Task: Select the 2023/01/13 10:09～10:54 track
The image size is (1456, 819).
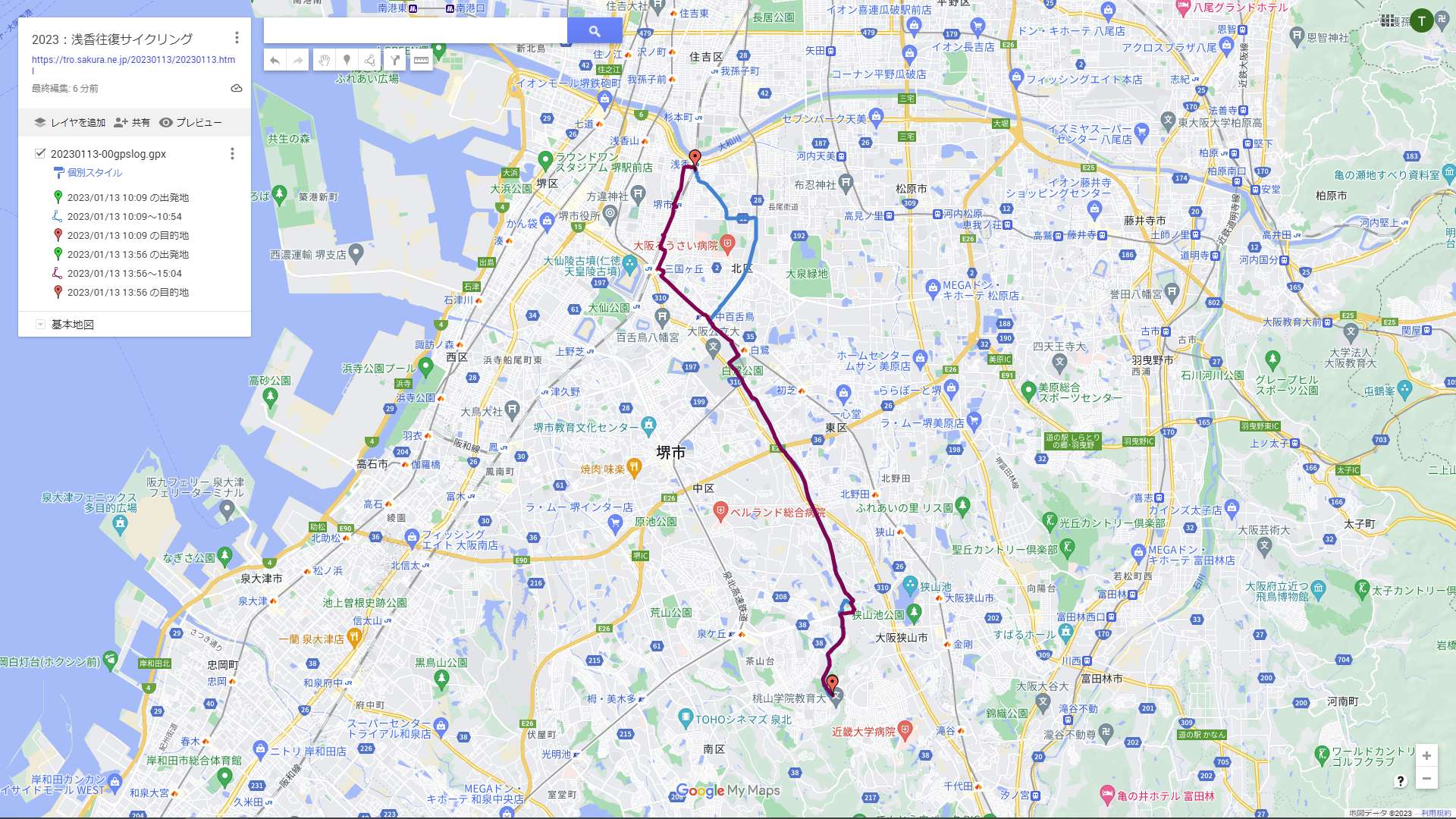Action: (x=124, y=217)
